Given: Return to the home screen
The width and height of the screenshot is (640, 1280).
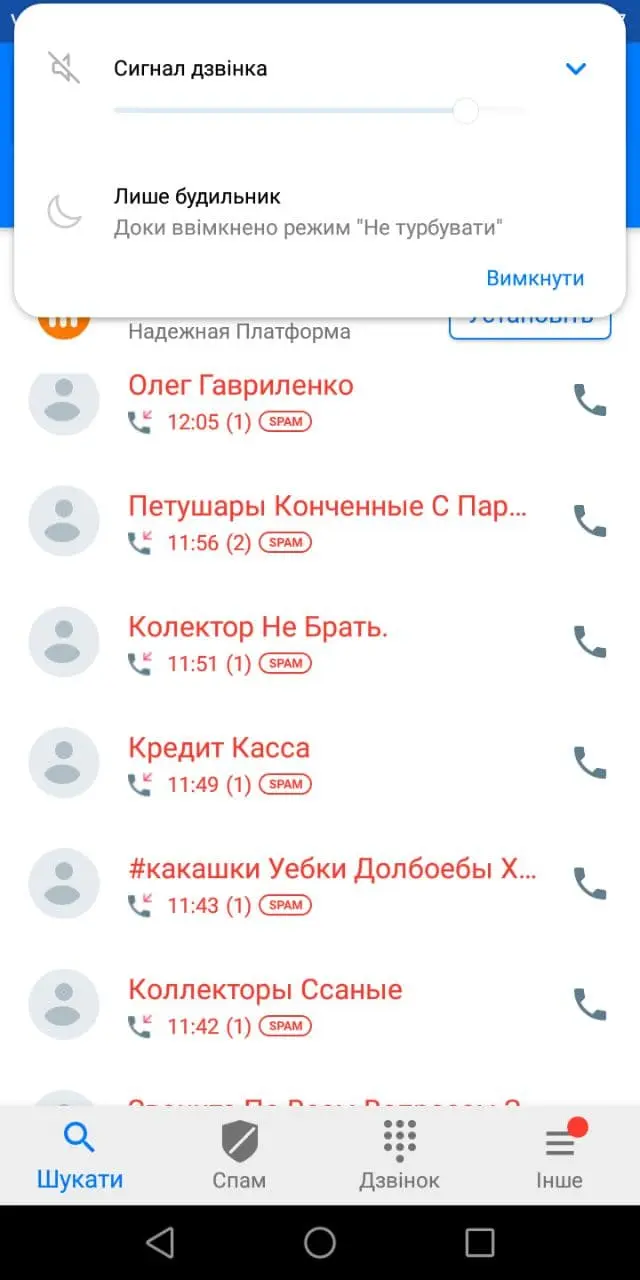Looking at the screenshot, I should [320, 1243].
